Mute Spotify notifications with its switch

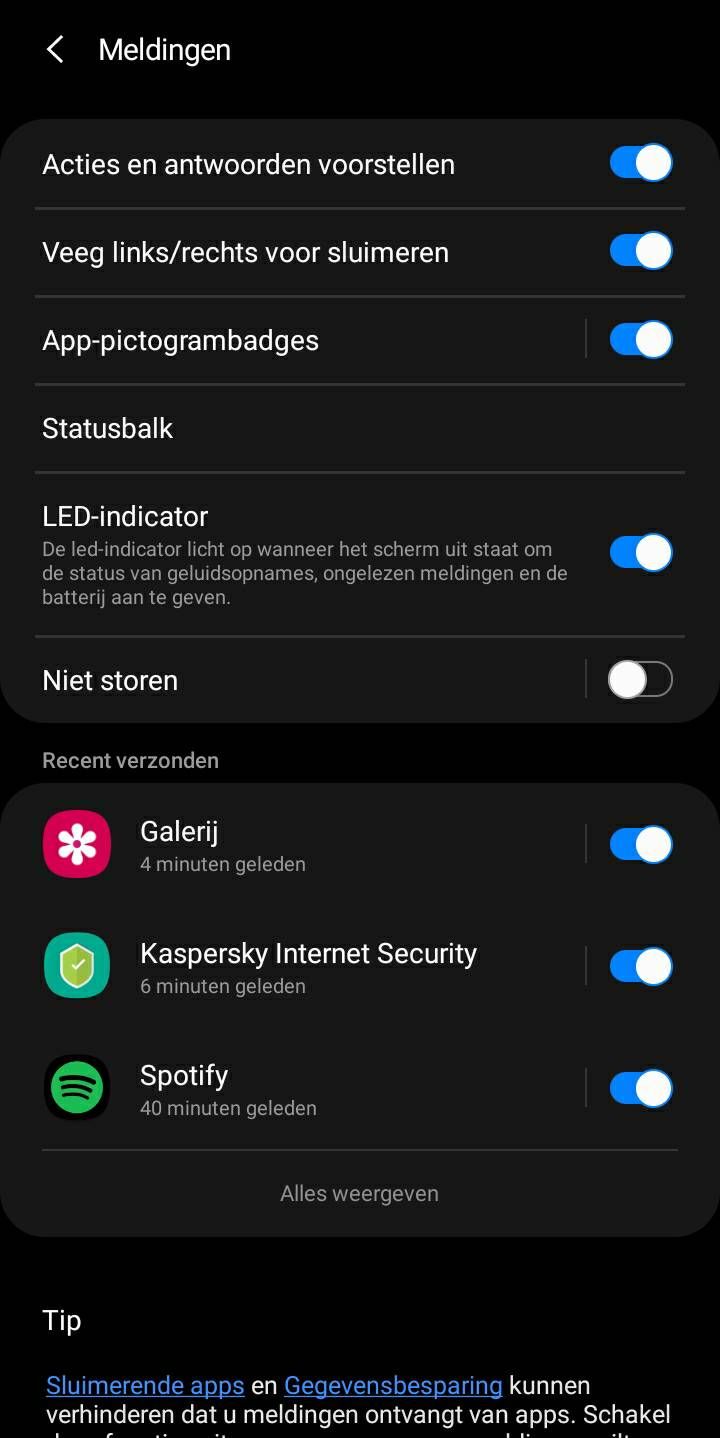click(641, 1088)
